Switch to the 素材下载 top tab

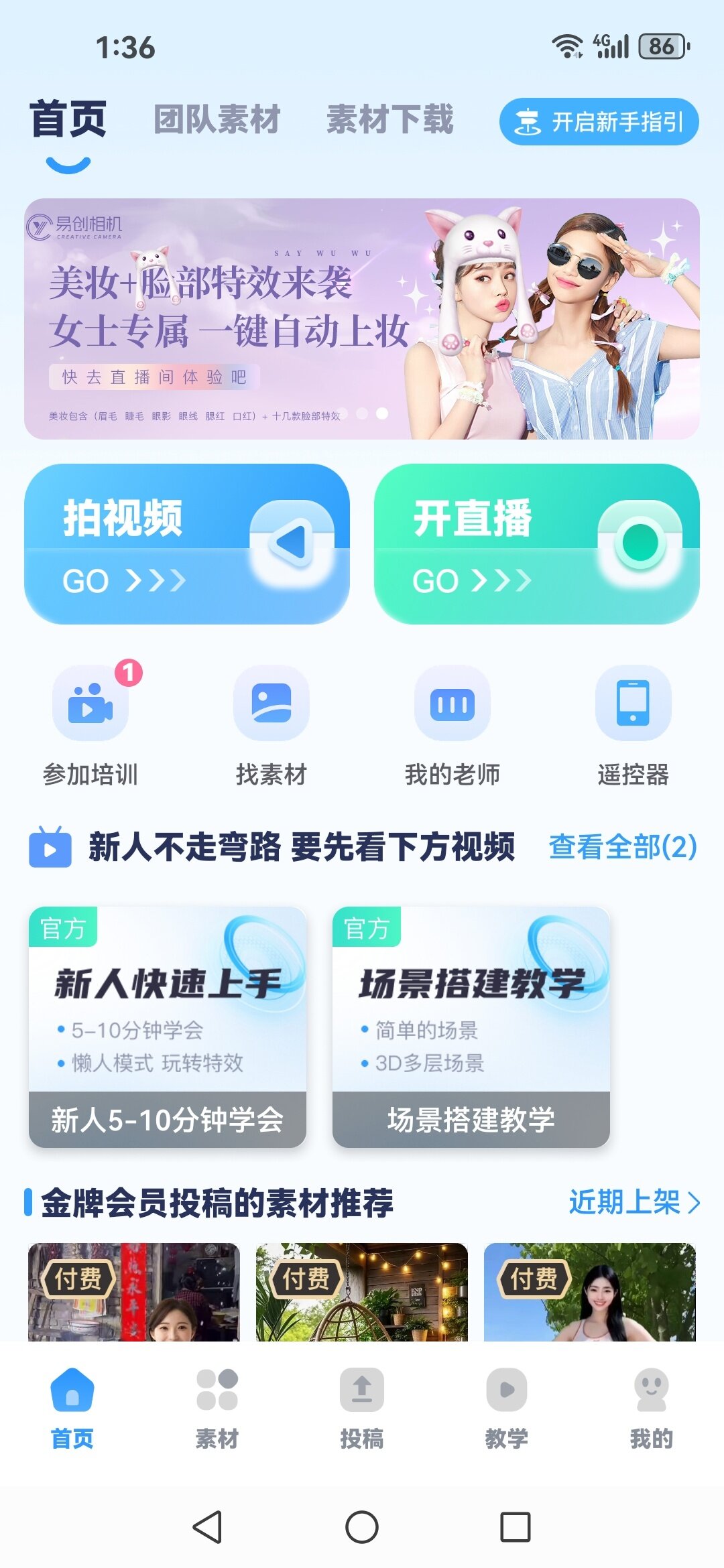[389, 120]
